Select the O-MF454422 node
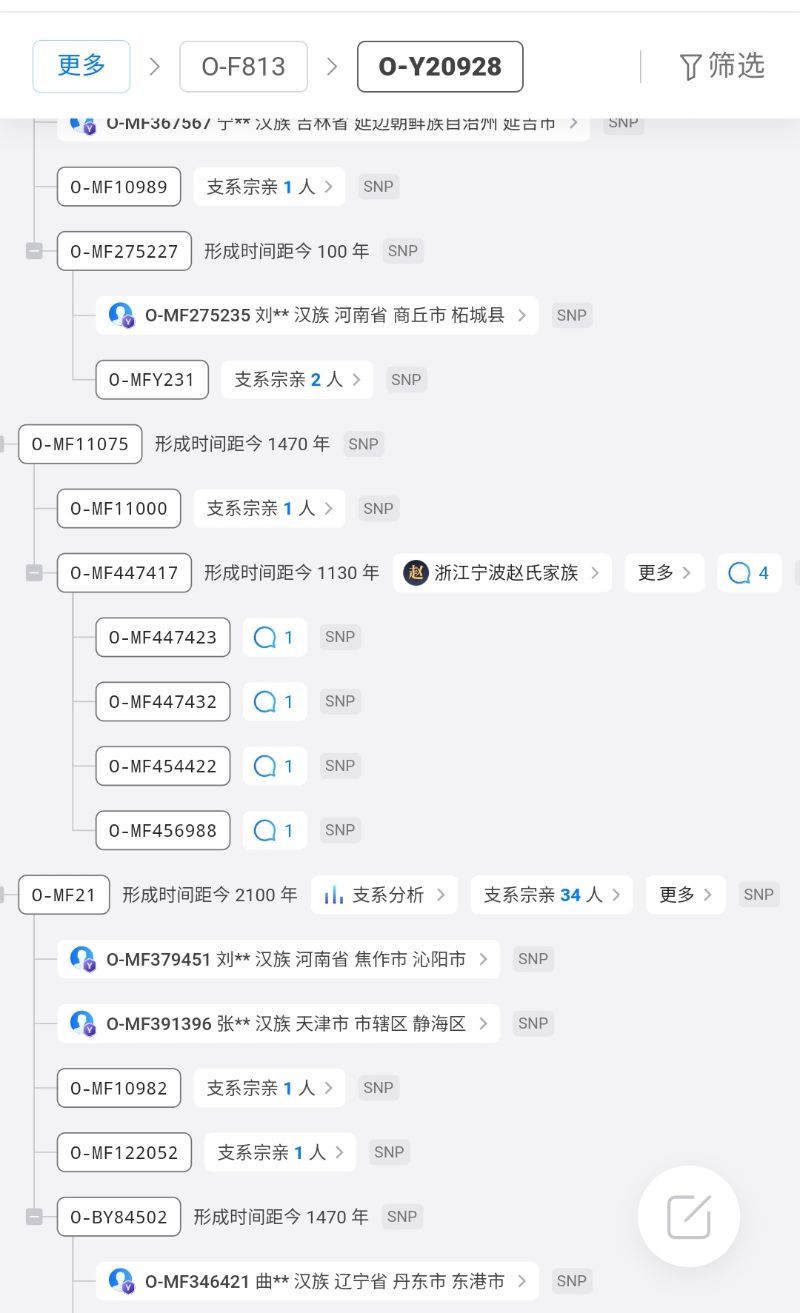Screen dimensions: 800x1313 pyautogui.click(x=162, y=767)
